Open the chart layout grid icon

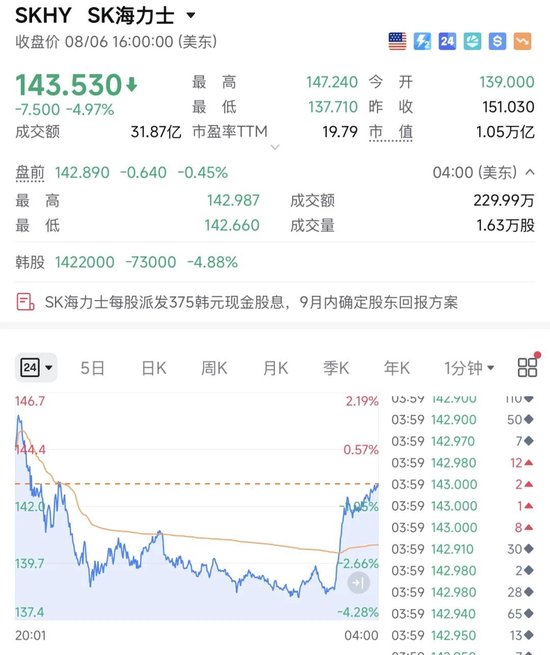[x=527, y=367]
